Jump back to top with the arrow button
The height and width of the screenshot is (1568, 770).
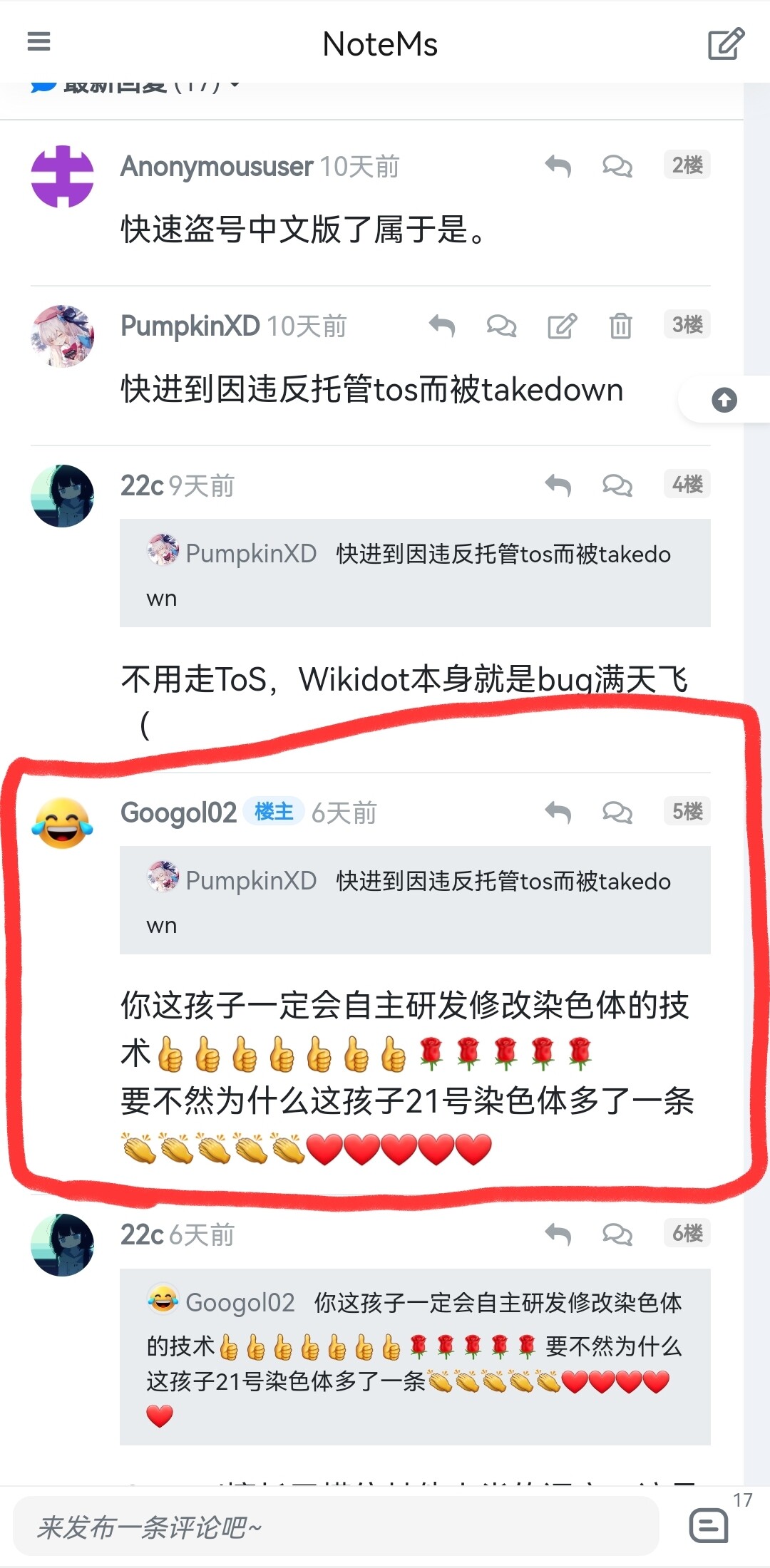724,400
